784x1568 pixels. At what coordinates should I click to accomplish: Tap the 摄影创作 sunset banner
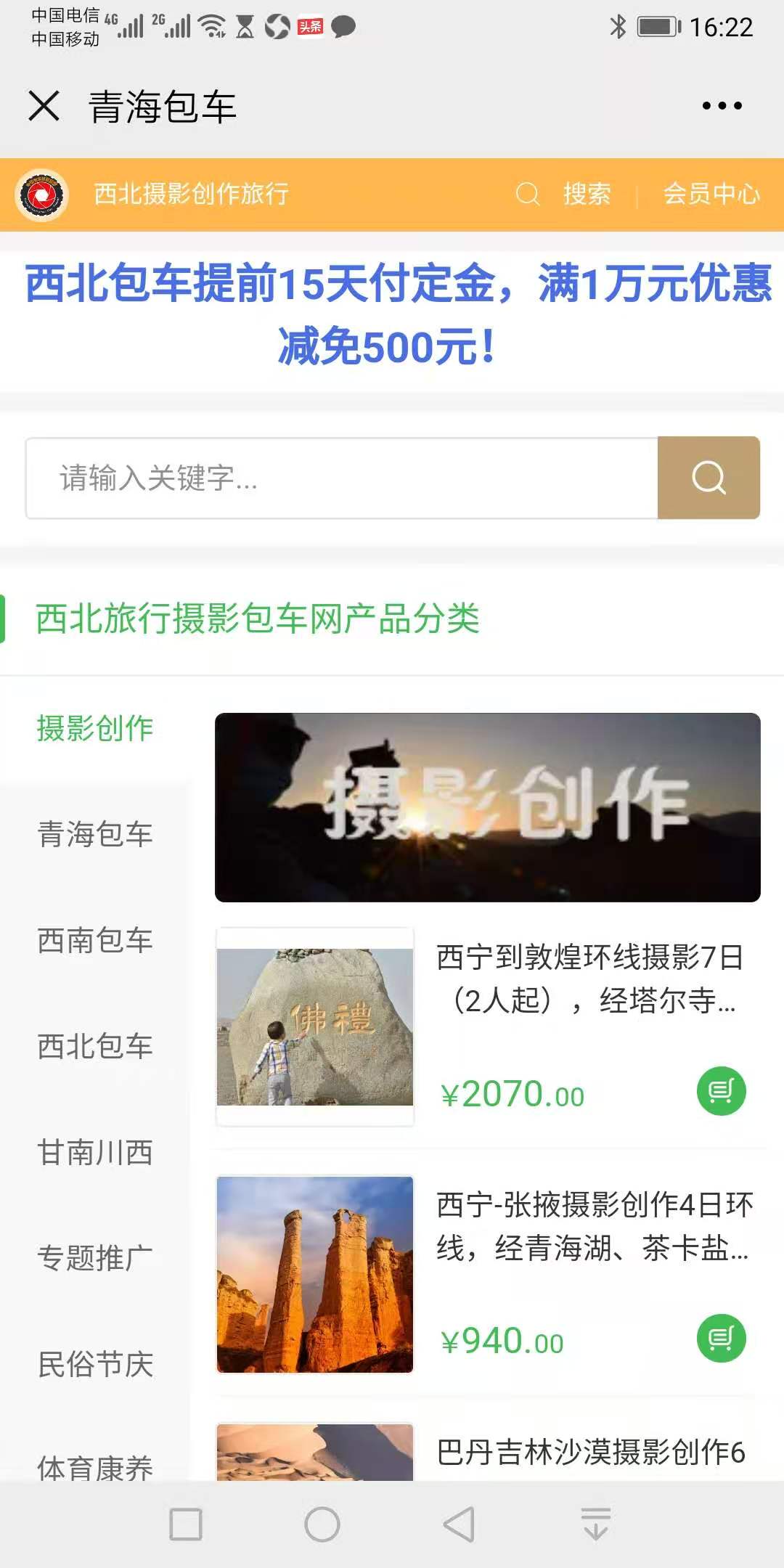click(x=488, y=807)
